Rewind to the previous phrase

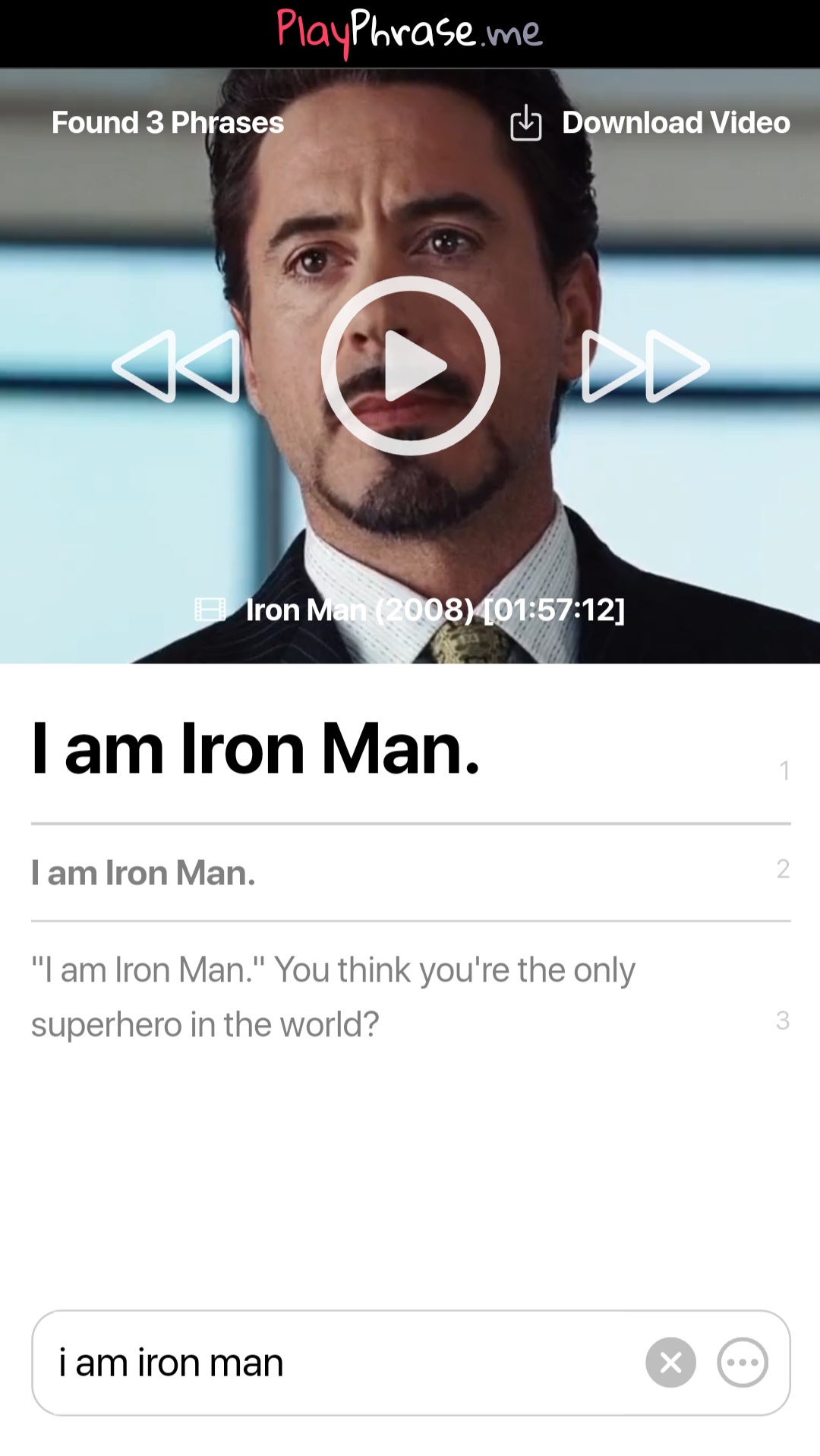point(176,366)
